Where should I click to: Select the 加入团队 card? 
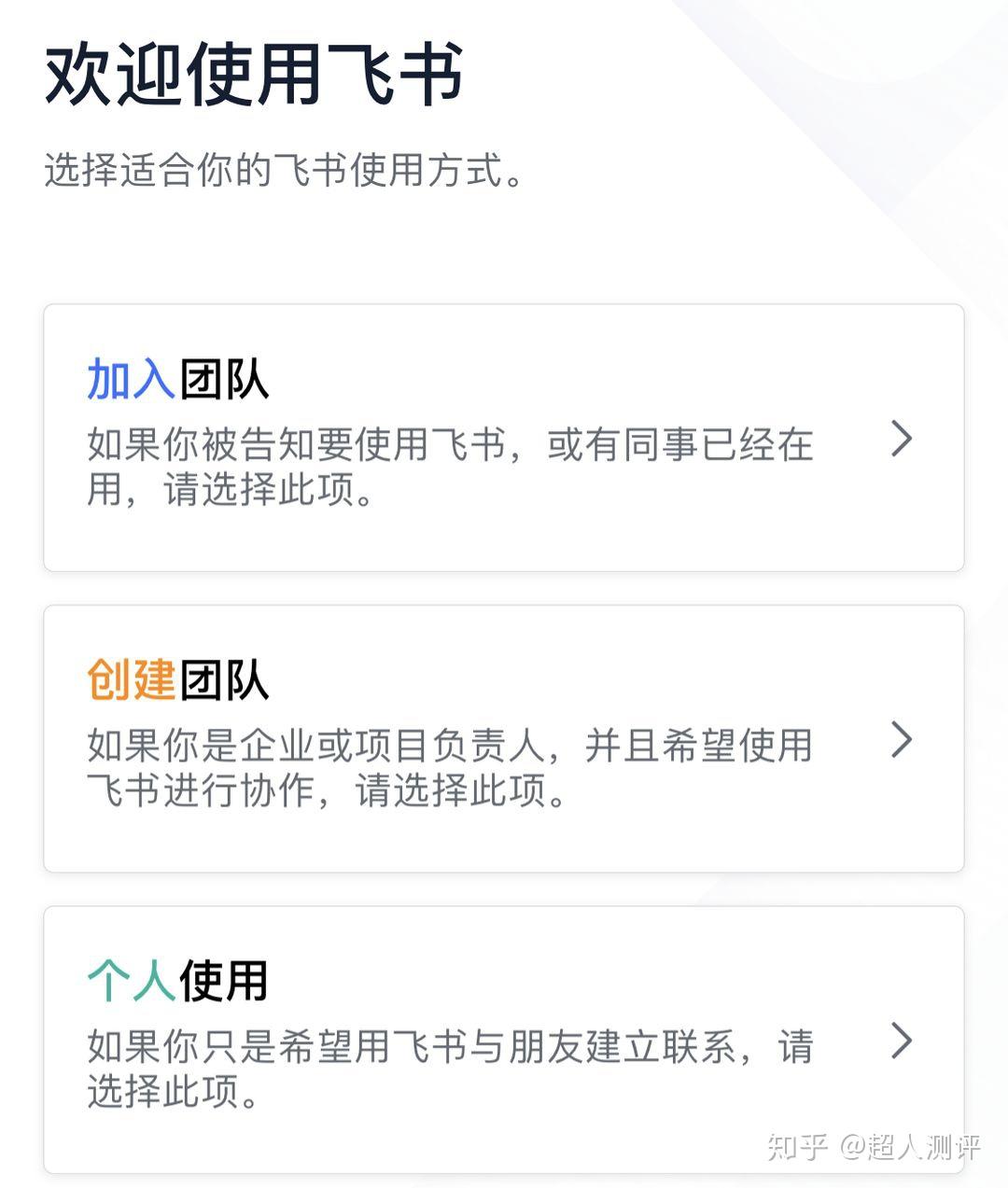pyautogui.click(x=503, y=437)
